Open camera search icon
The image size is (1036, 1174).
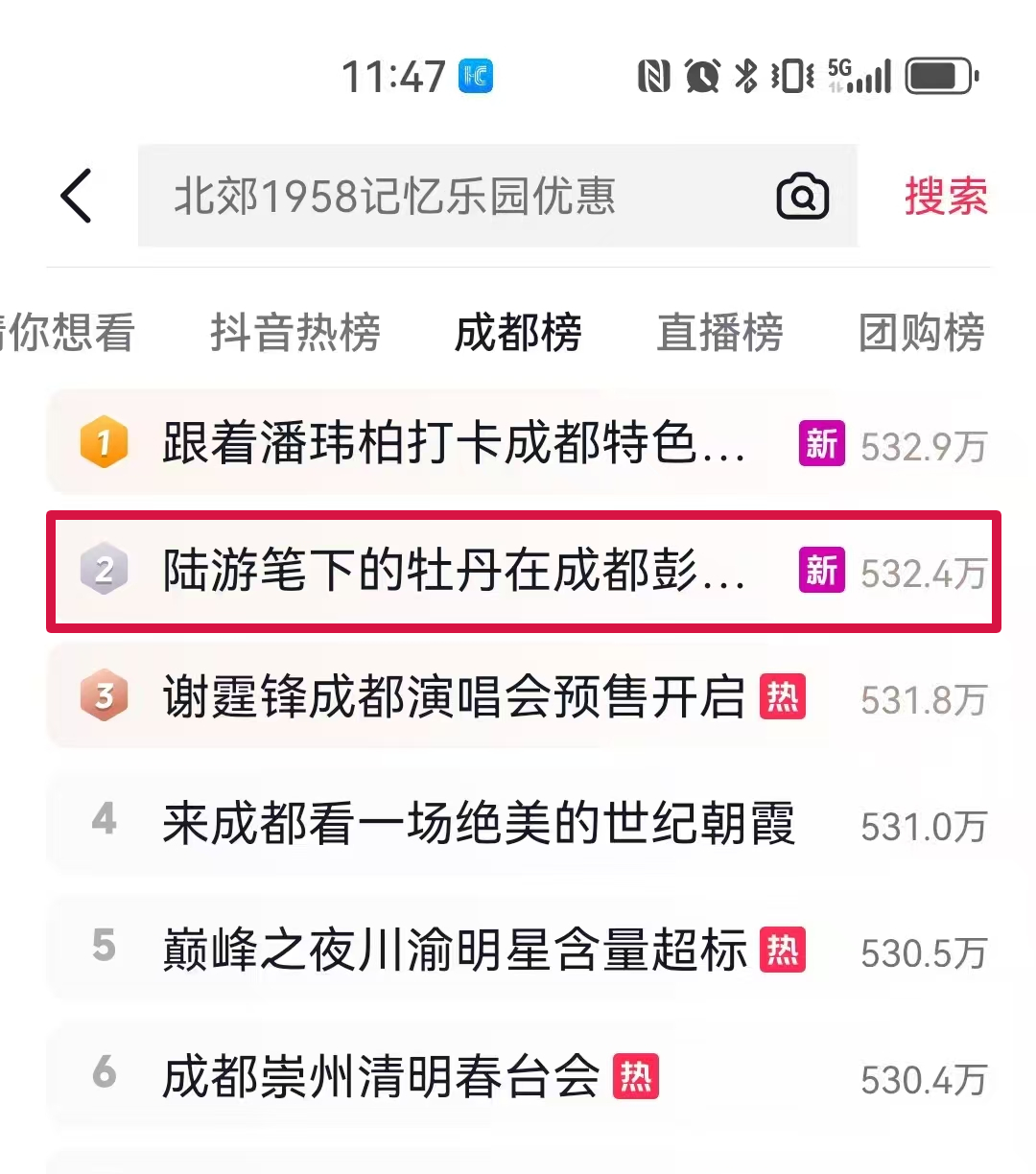click(x=802, y=197)
